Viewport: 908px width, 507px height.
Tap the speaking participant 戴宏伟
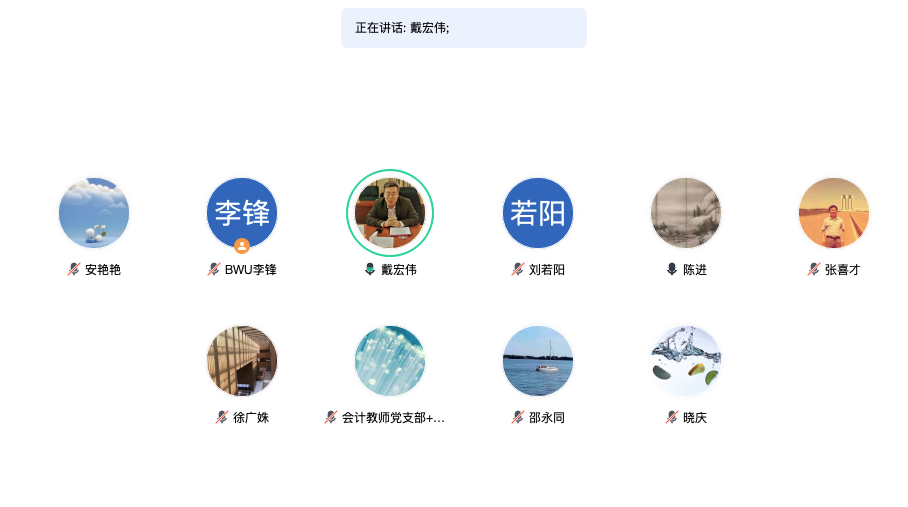pyautogui.click(x=390, y=213)
